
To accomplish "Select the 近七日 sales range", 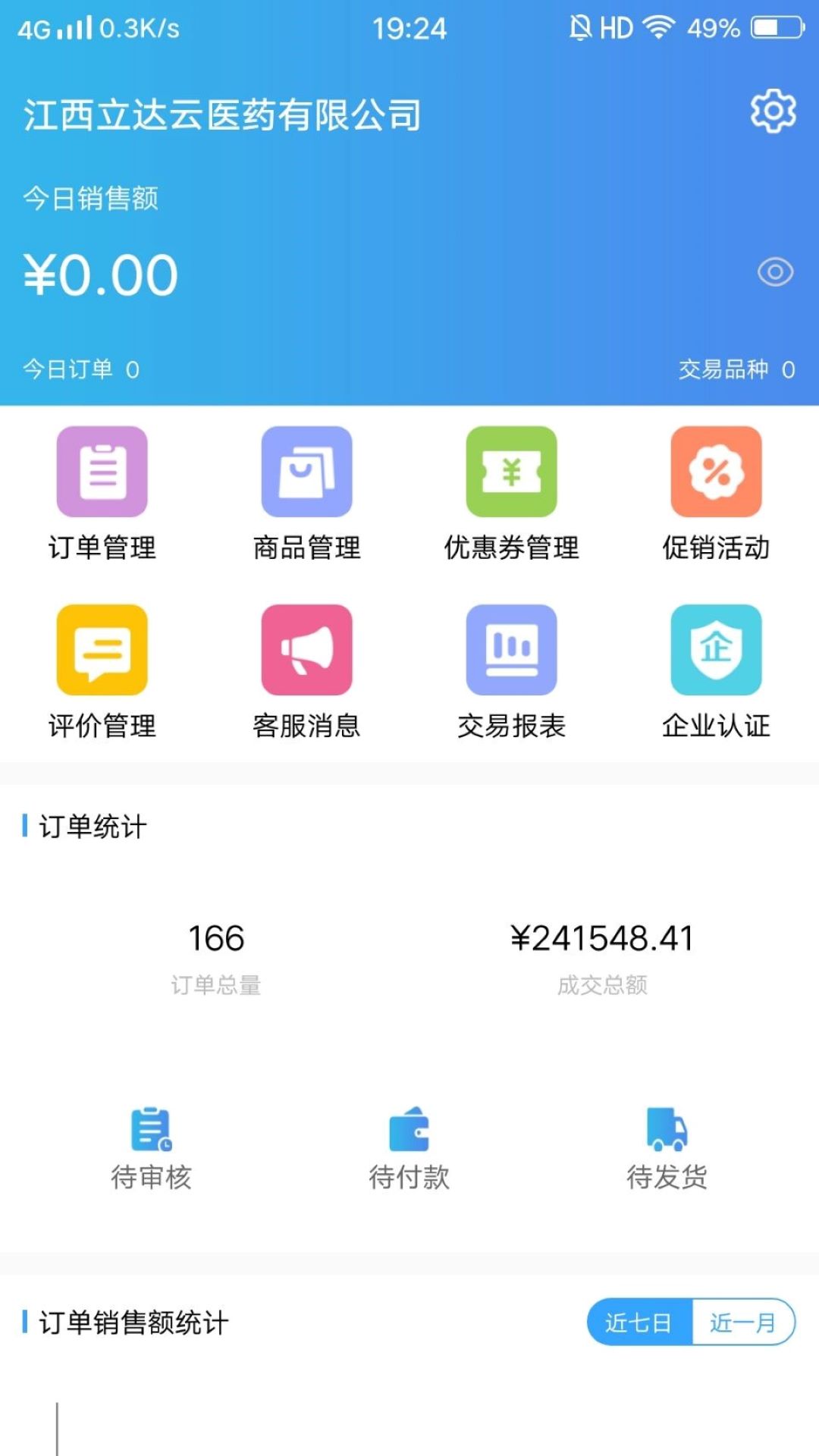I will click(639, 1323).
